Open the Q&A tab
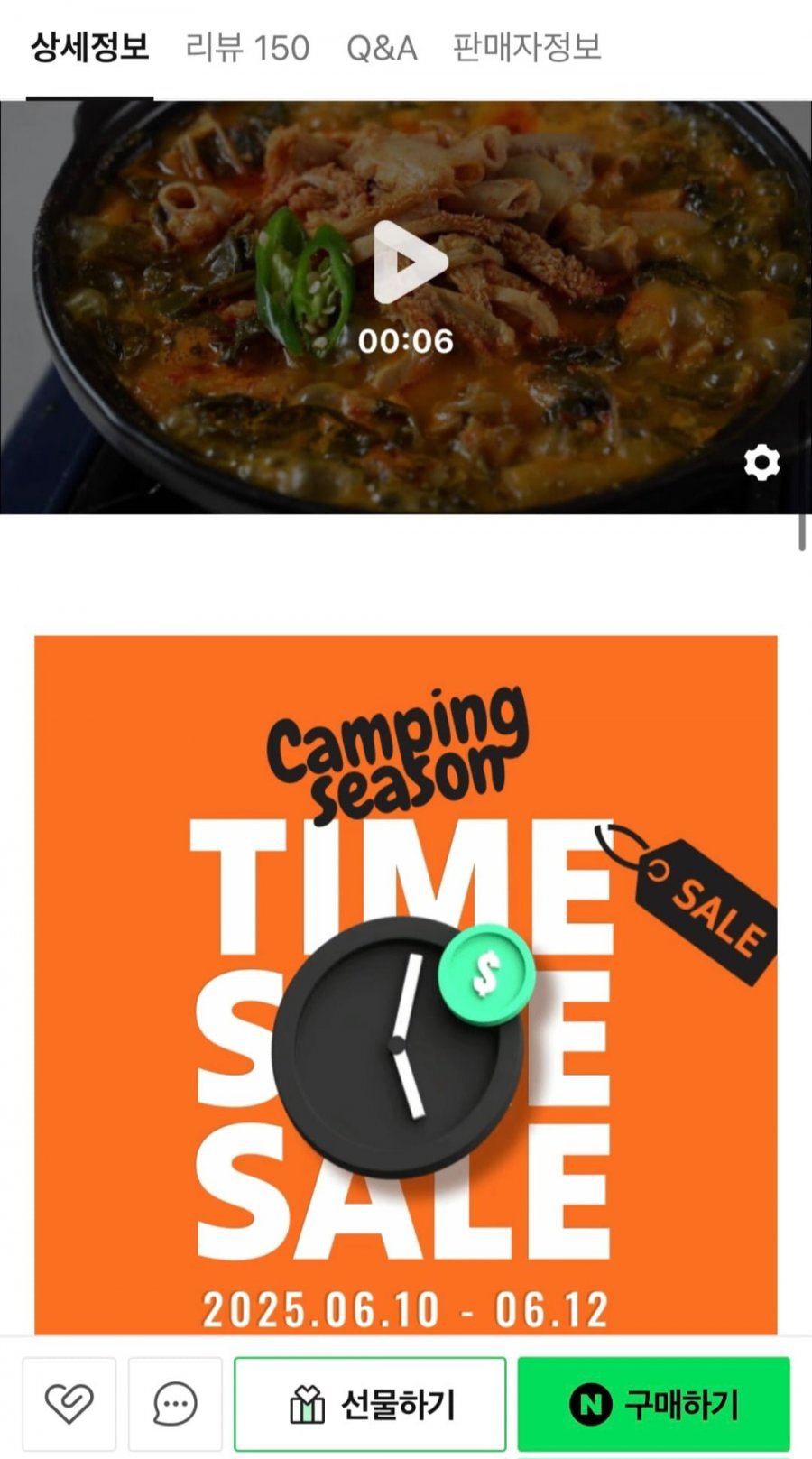Image resolution: width=812 pixels, height=1459 pixels. pyautogui.click(x=382, y=48)
